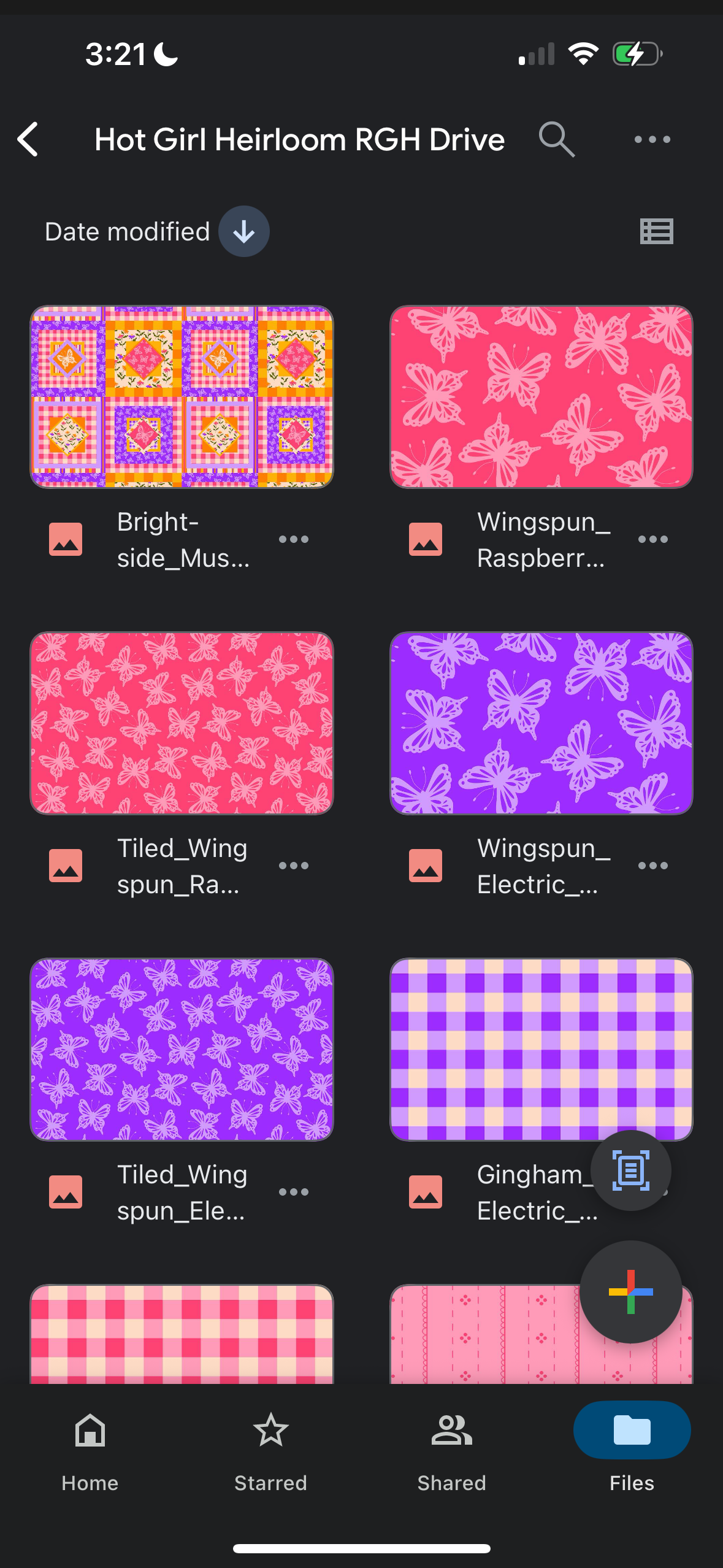Change the Date modified sort option

[x=128, y=232]
